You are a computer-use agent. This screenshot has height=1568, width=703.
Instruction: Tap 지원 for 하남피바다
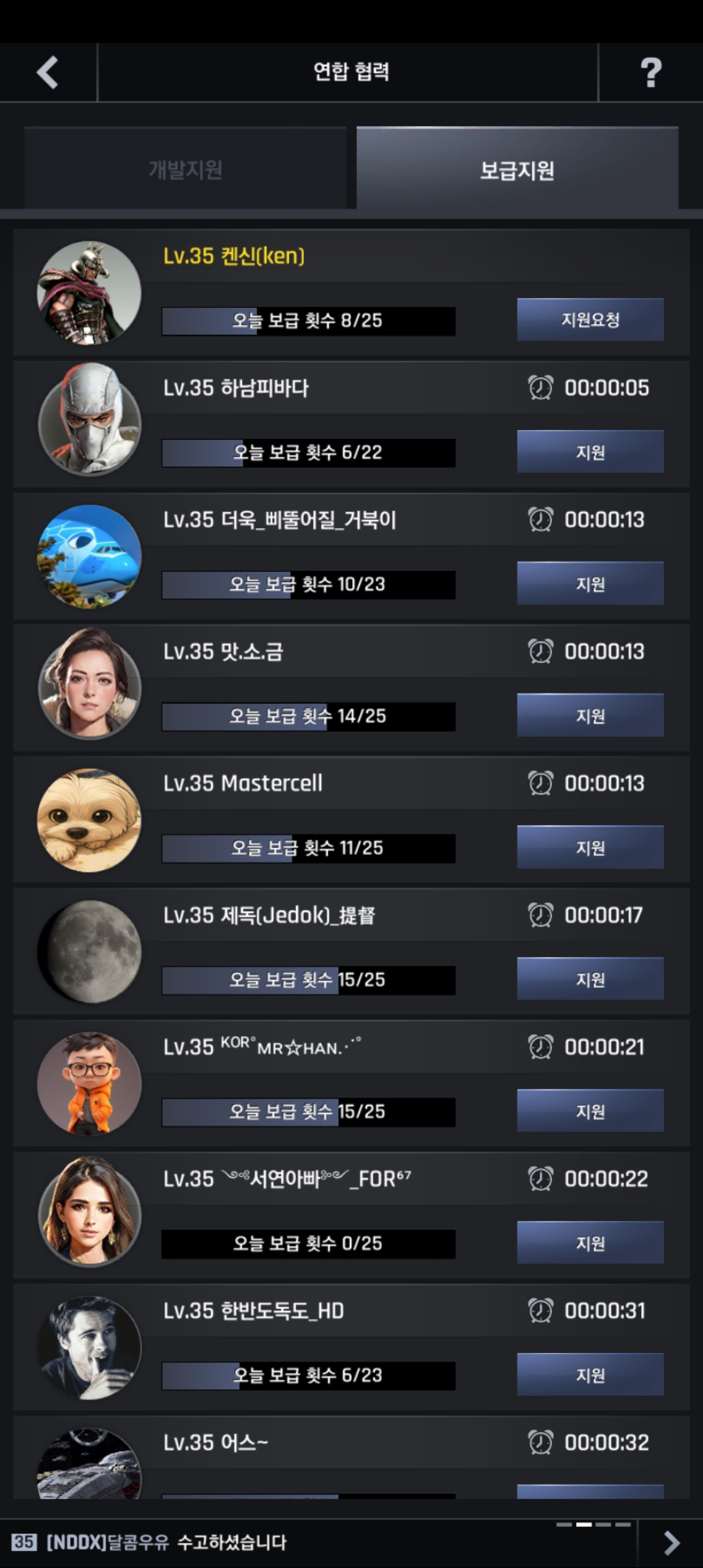[590, 452]
